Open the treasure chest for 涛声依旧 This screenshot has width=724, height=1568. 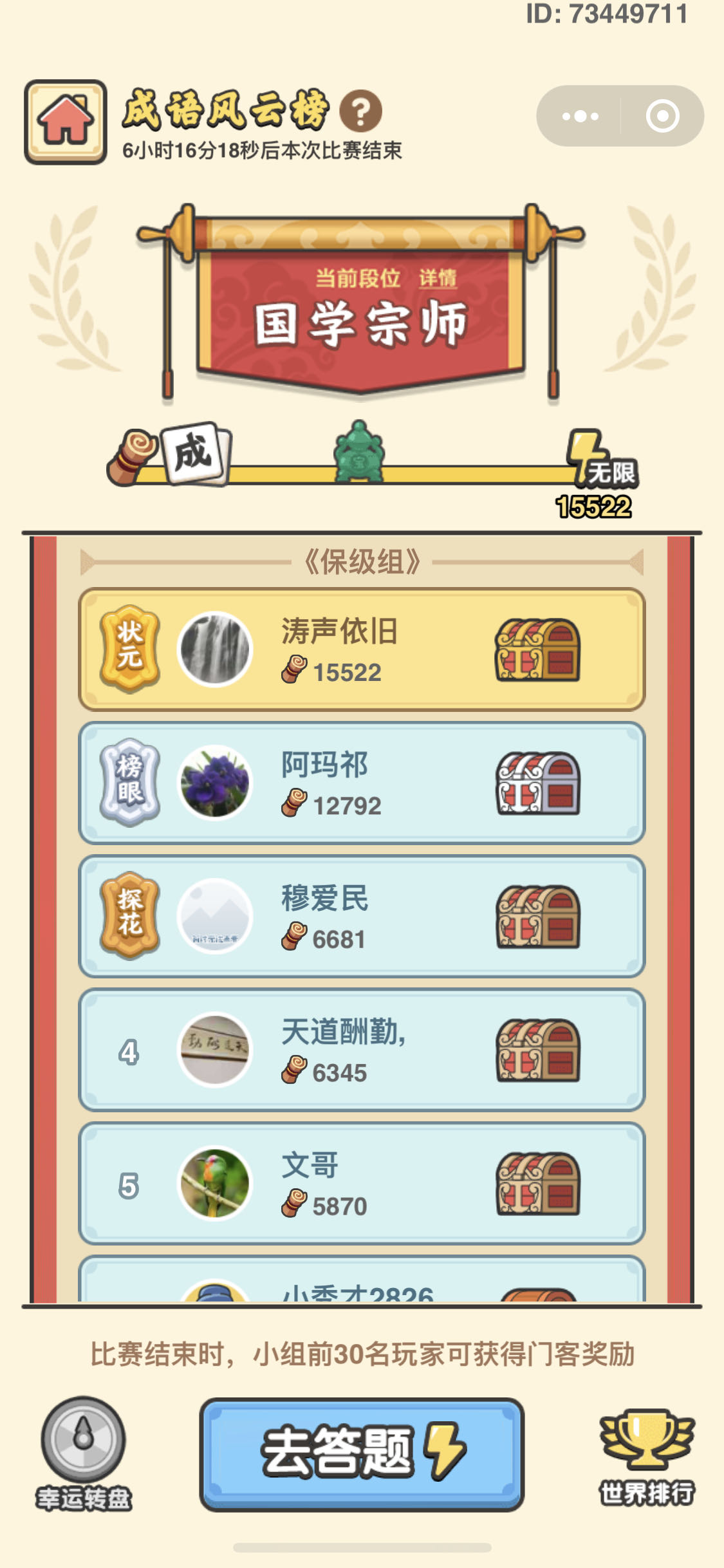[x=537, y=650]
